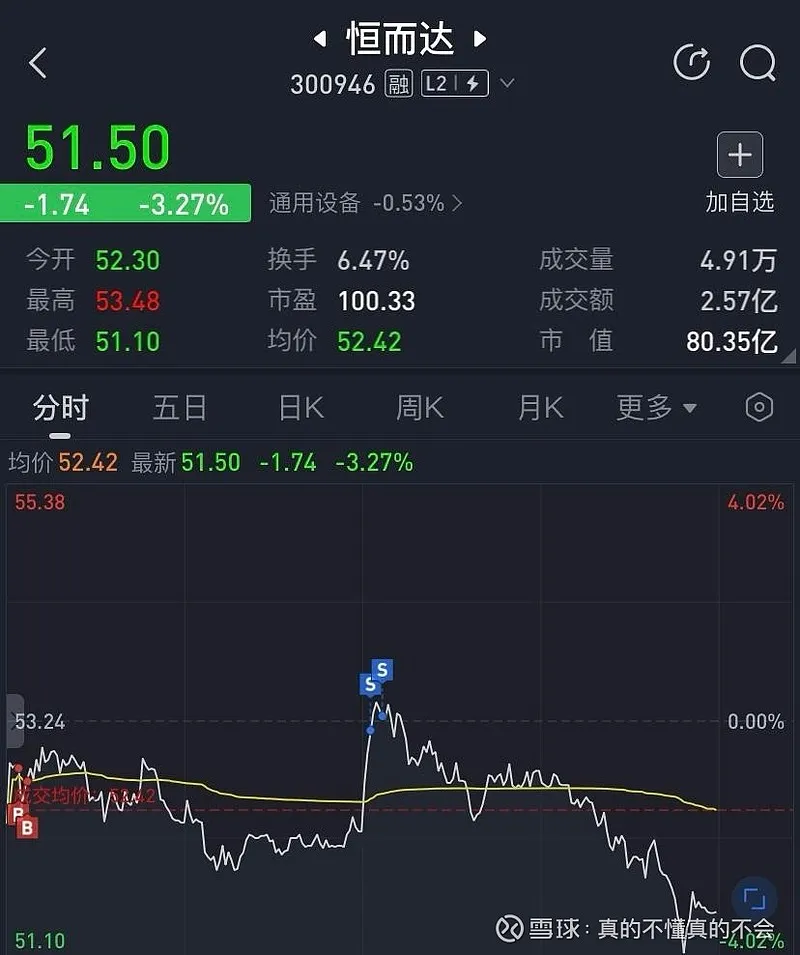
Task: Switch to the next stock with right arrow
Action: tap(480, 40)
